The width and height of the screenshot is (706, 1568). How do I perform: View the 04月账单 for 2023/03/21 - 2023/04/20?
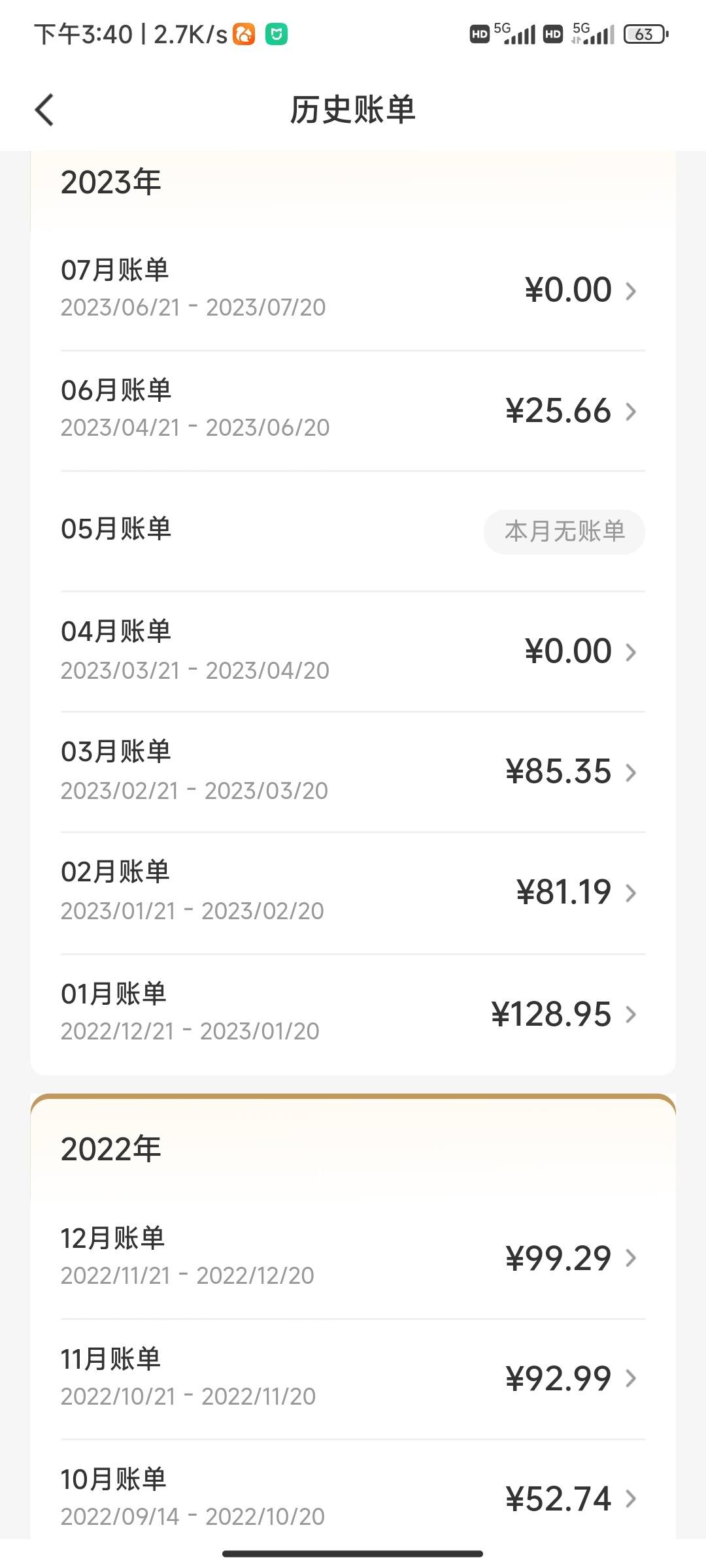coord(353,651)
